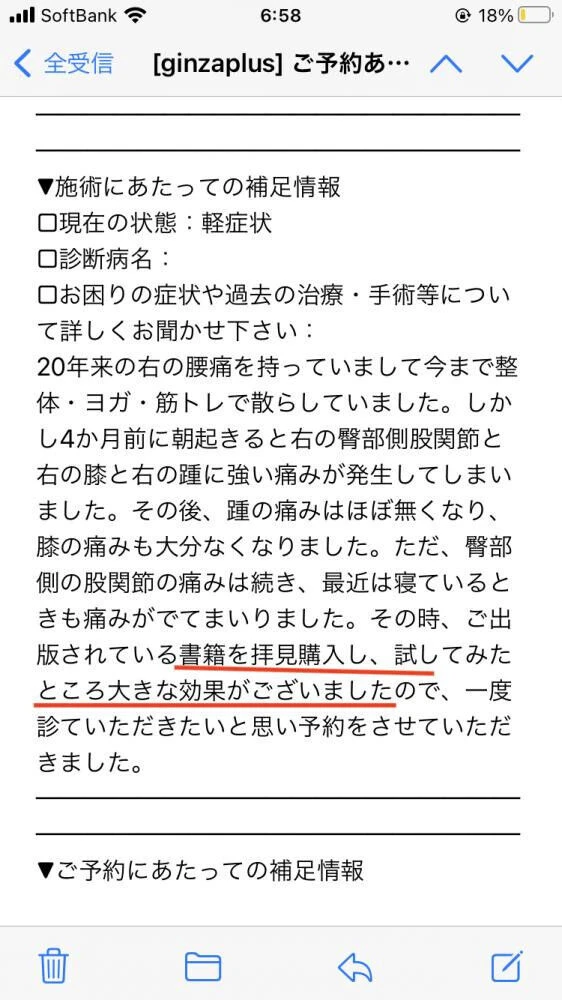562x1000 pixels.
Task: Compose a new email
Action: coord(507,965)
